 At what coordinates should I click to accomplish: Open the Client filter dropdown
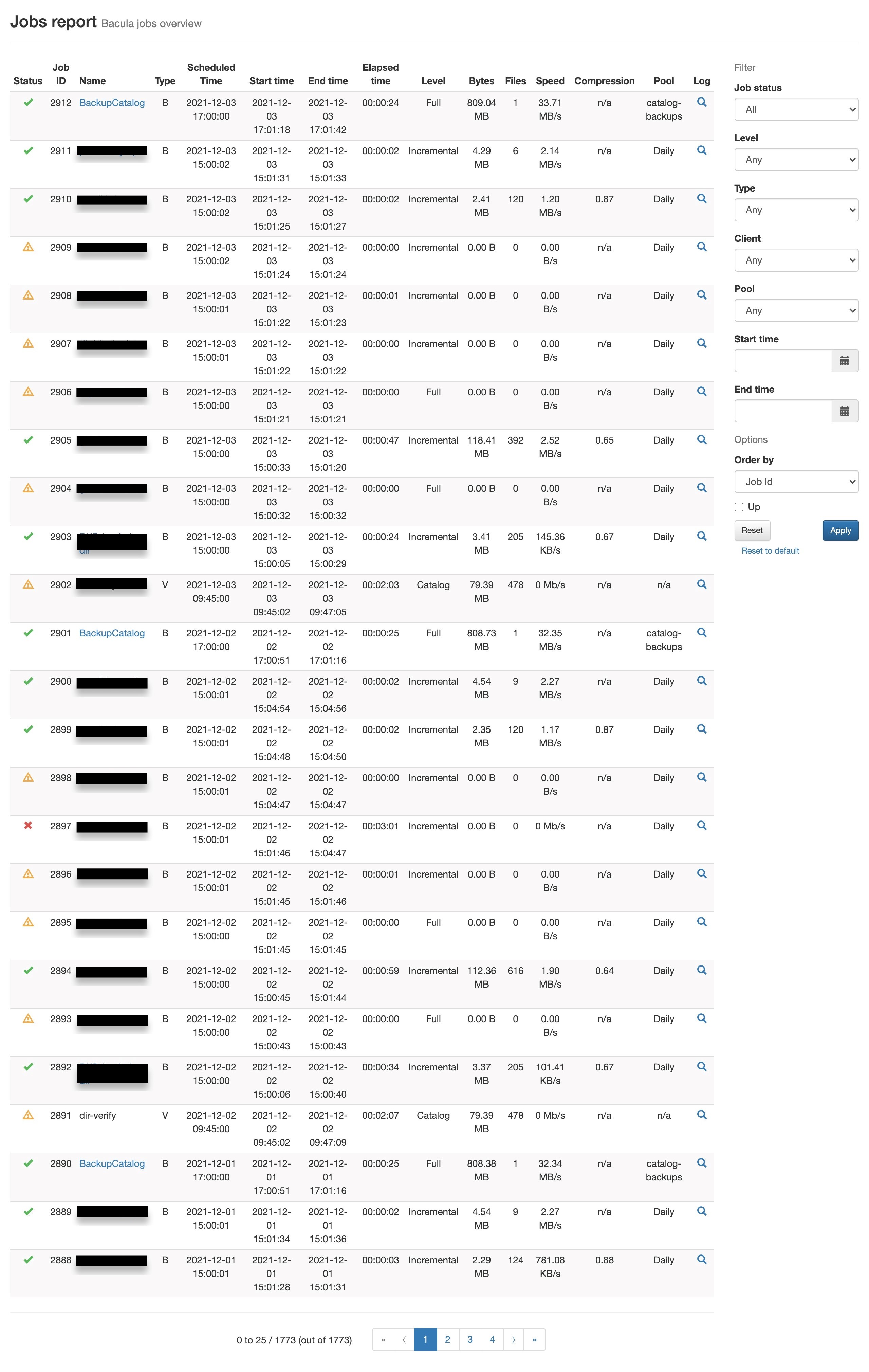click(796, 260)
